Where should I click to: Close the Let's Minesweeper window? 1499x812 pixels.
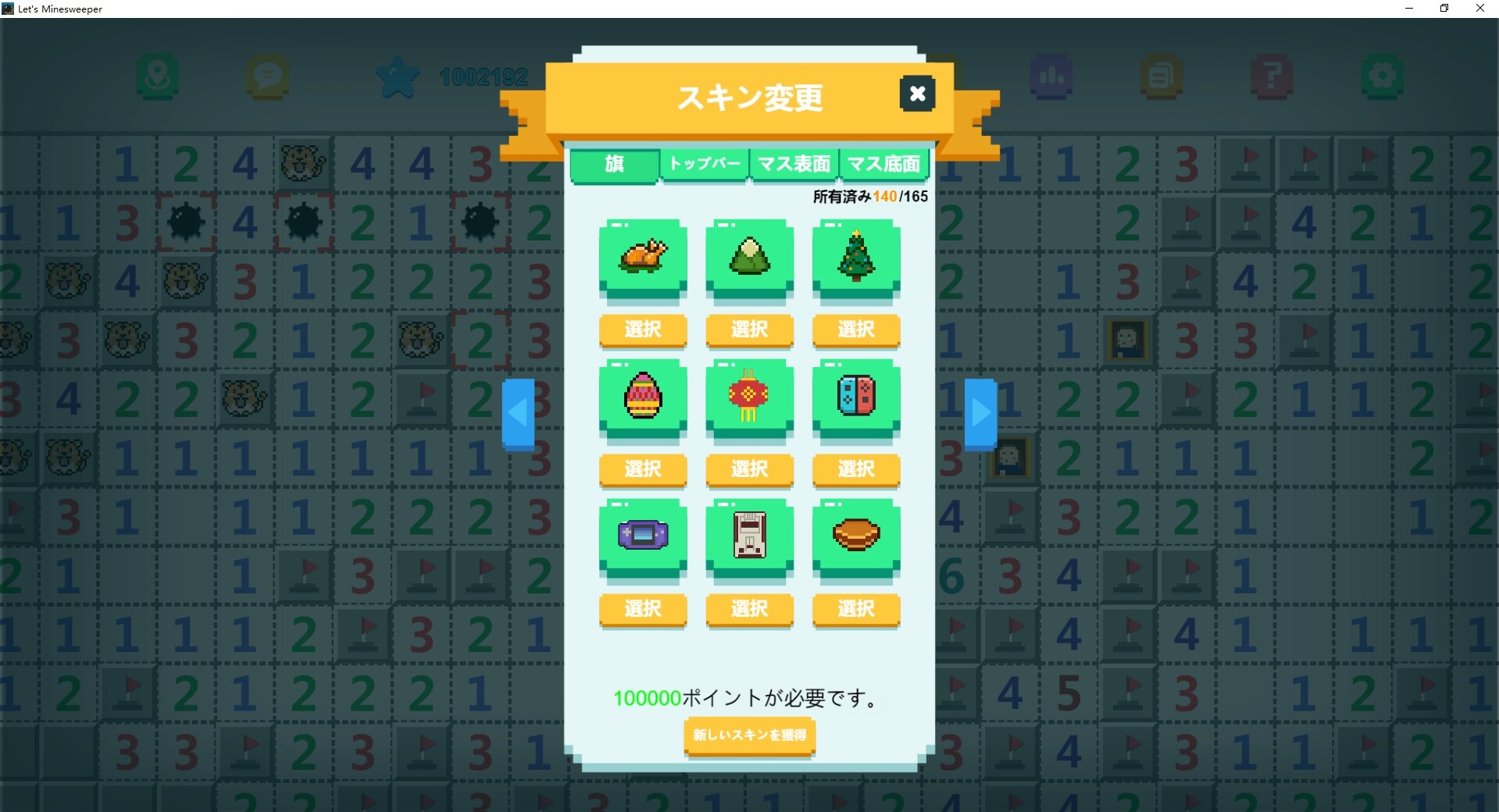point(1479,9)
